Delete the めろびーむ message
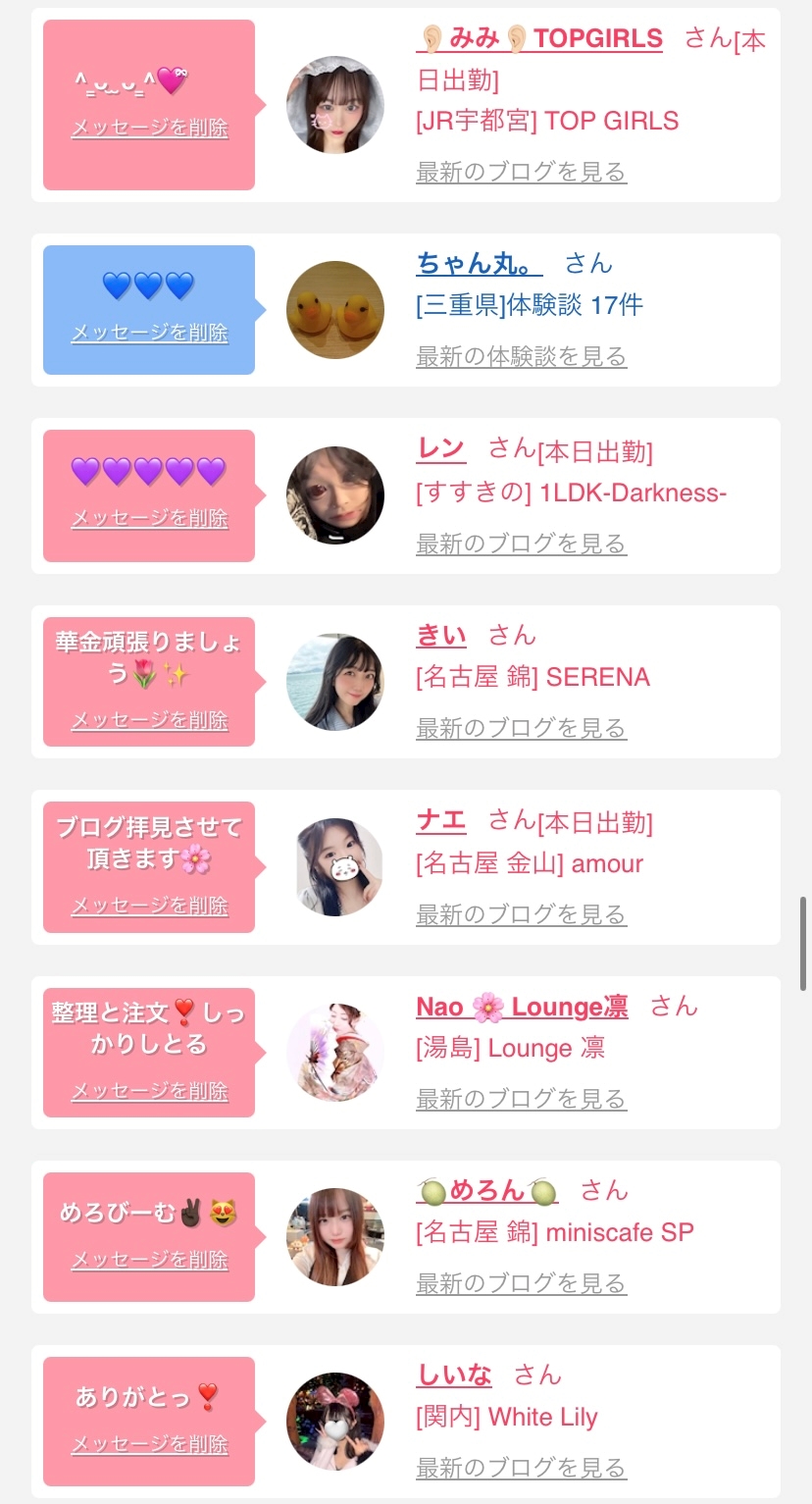The height and width of the screenshot is (1504, 812). [x=149, y=1260]
